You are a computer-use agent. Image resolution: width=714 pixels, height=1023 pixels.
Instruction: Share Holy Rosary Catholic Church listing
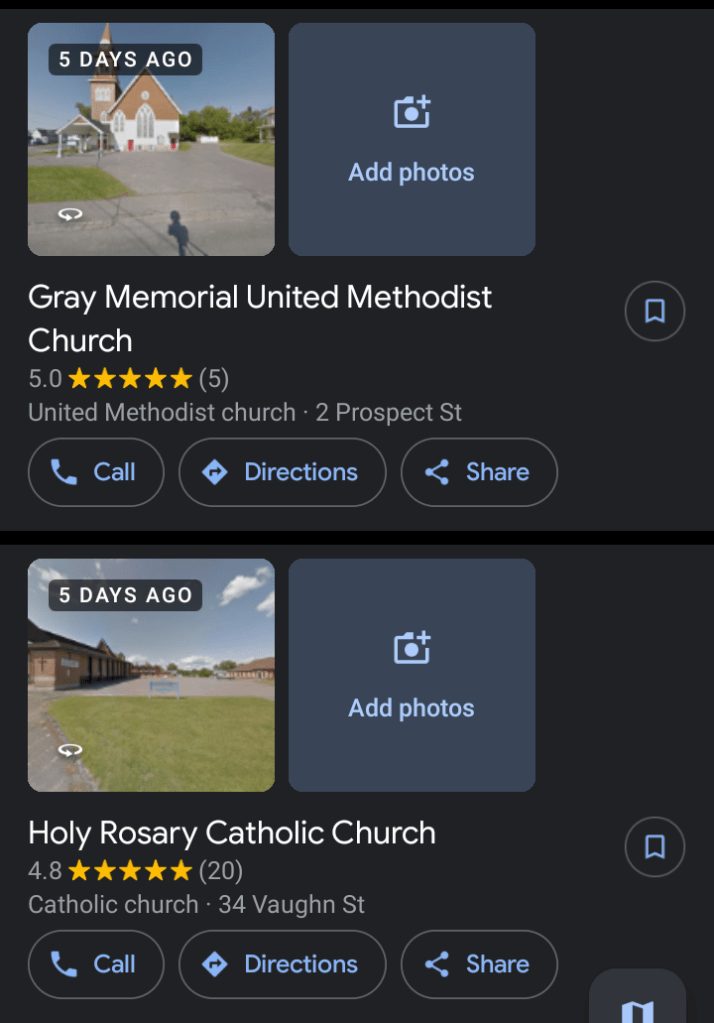pos(479,964)
